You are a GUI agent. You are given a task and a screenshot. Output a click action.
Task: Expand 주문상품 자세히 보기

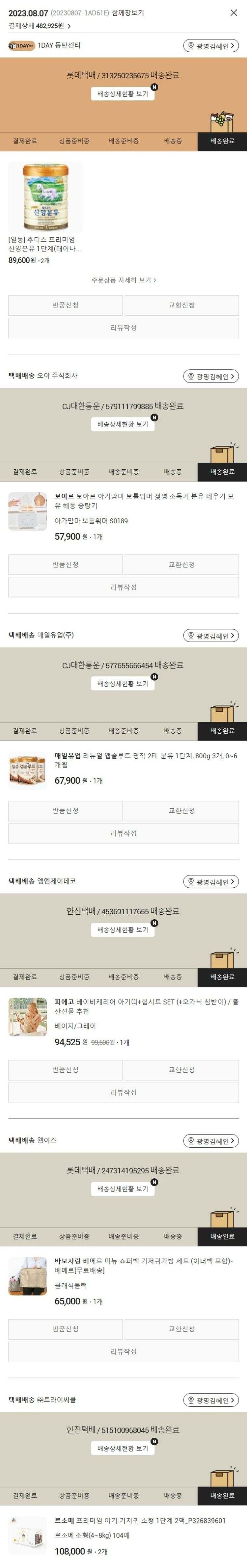[x=123, y=280]
